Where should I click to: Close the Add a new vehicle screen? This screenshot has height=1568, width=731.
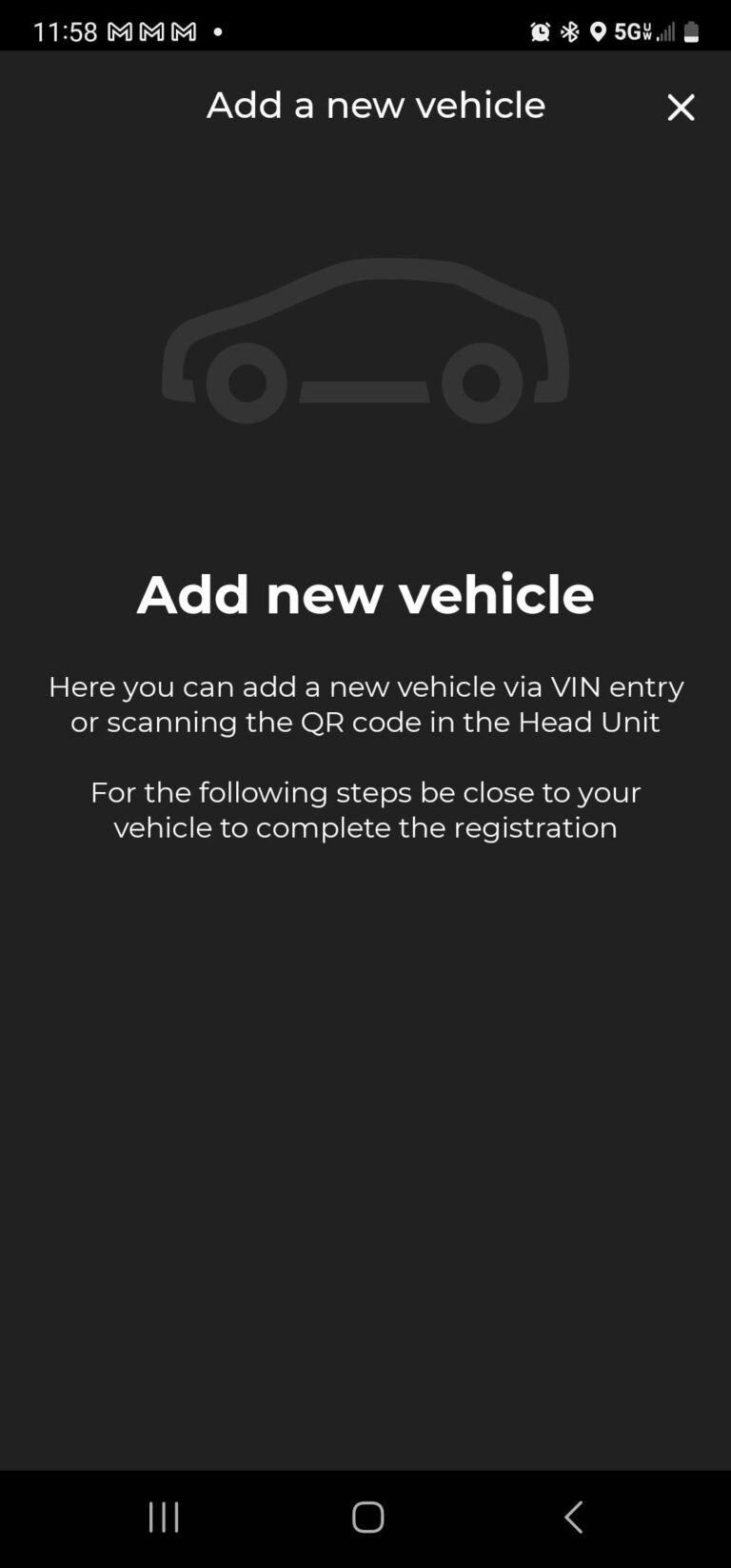pyautogui.click(x=682, y=108)
